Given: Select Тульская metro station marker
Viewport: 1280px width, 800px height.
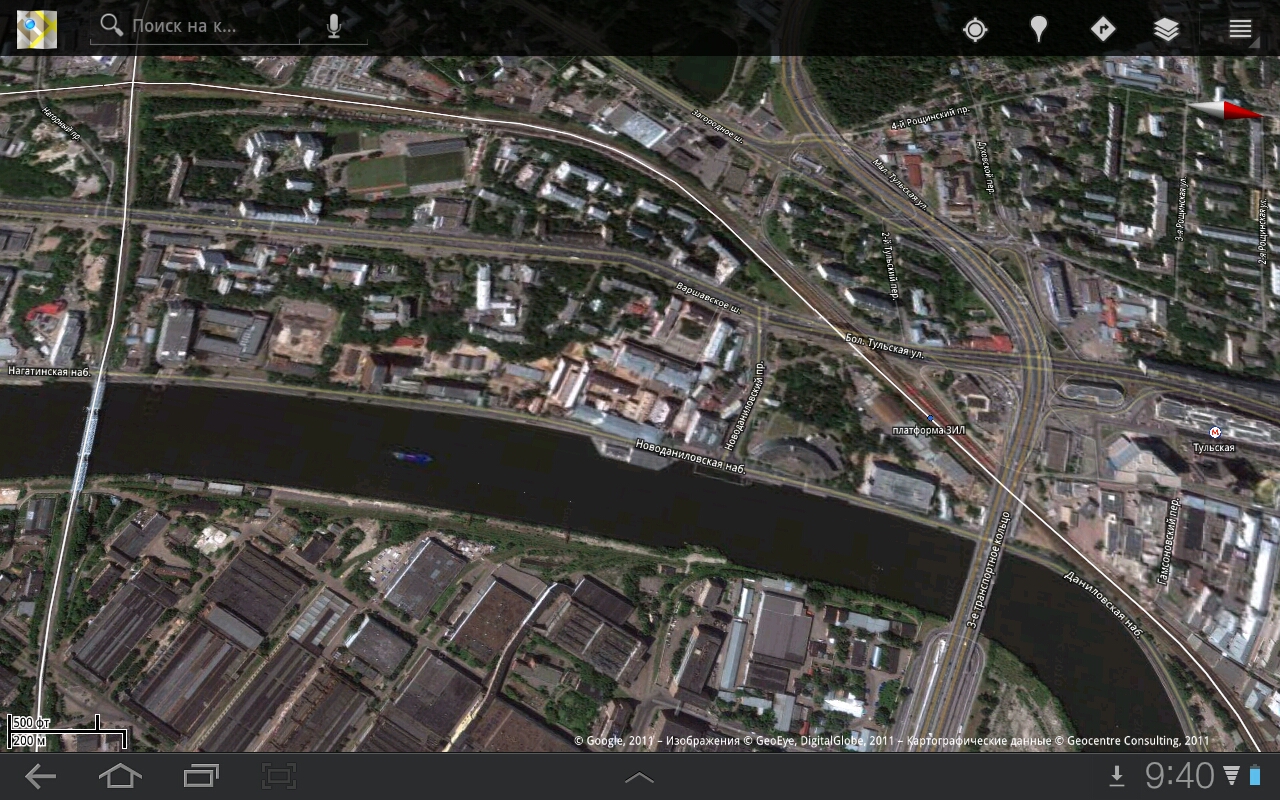Looking at the screenshot, I should click(x=1214, y=431).
